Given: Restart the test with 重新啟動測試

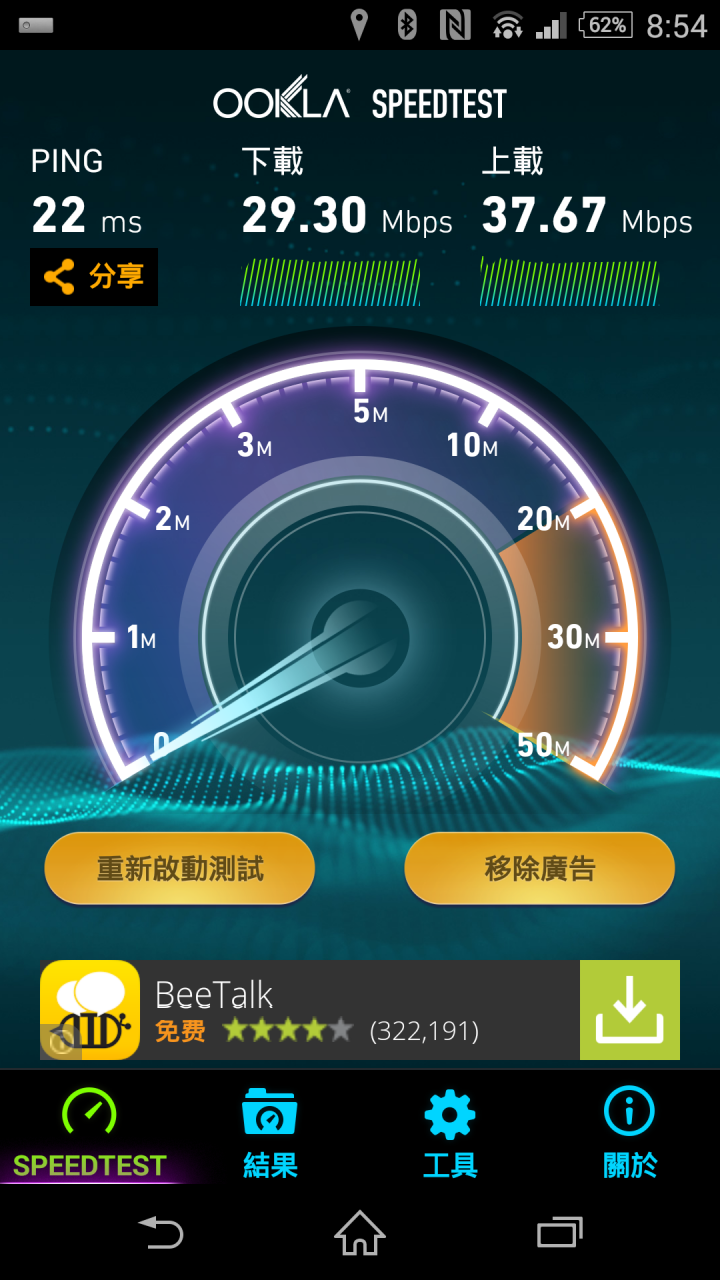Looking at the screenshot, I should (x=180, y=868).
